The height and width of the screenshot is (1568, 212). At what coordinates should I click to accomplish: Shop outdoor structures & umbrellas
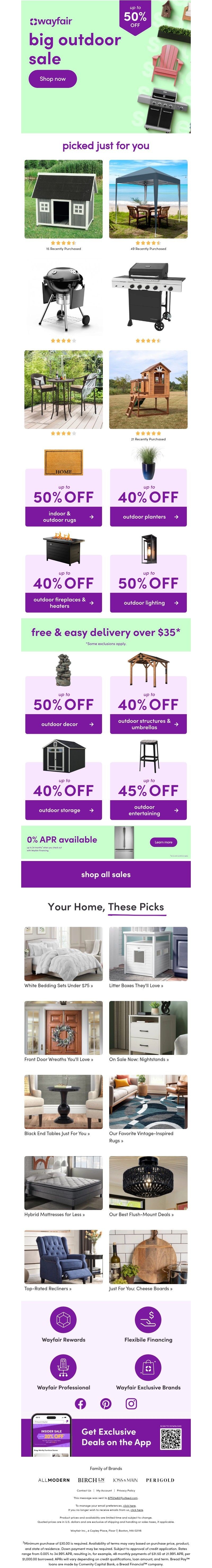click(148, 724)
